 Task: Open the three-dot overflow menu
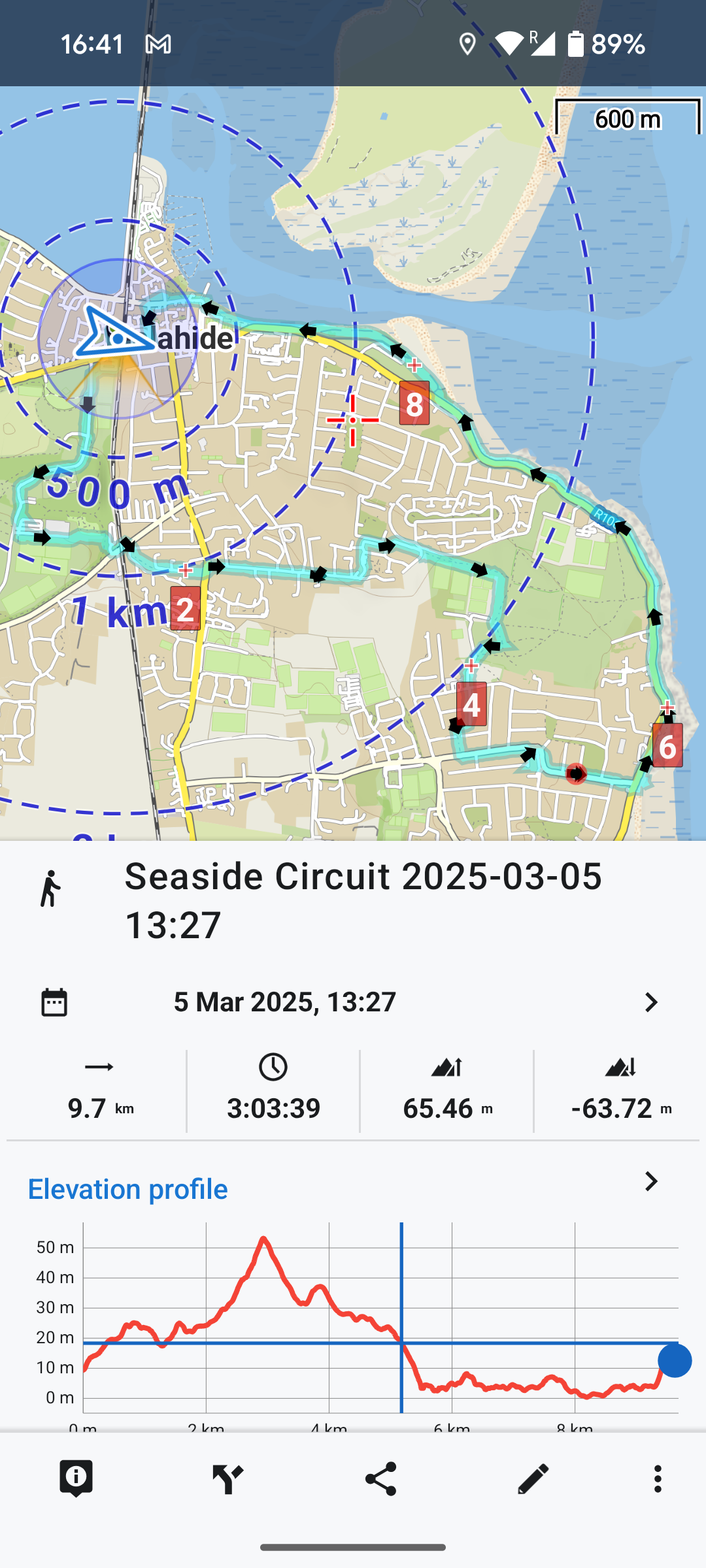pyautogui.click(x=658, y=1478)
